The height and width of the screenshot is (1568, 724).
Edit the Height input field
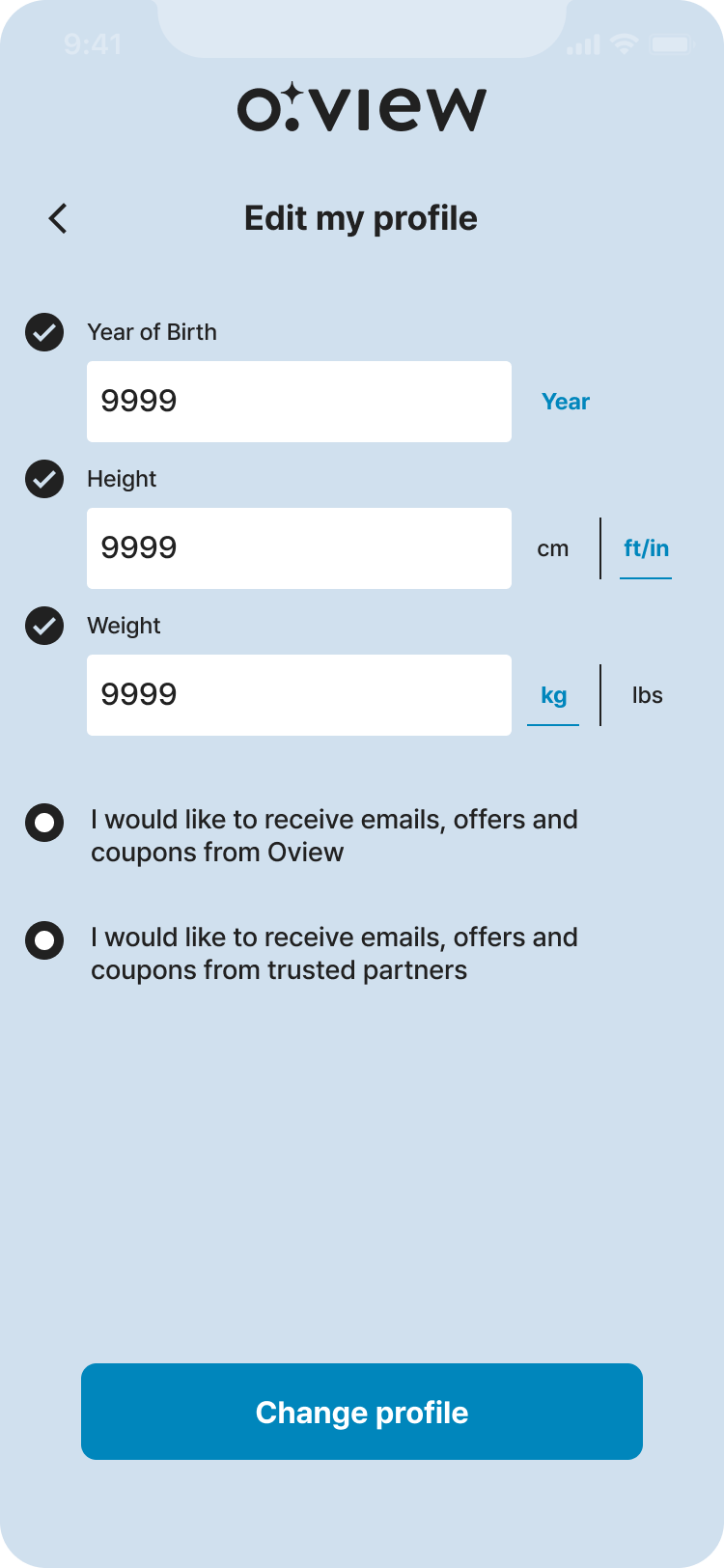coord(299,548)
